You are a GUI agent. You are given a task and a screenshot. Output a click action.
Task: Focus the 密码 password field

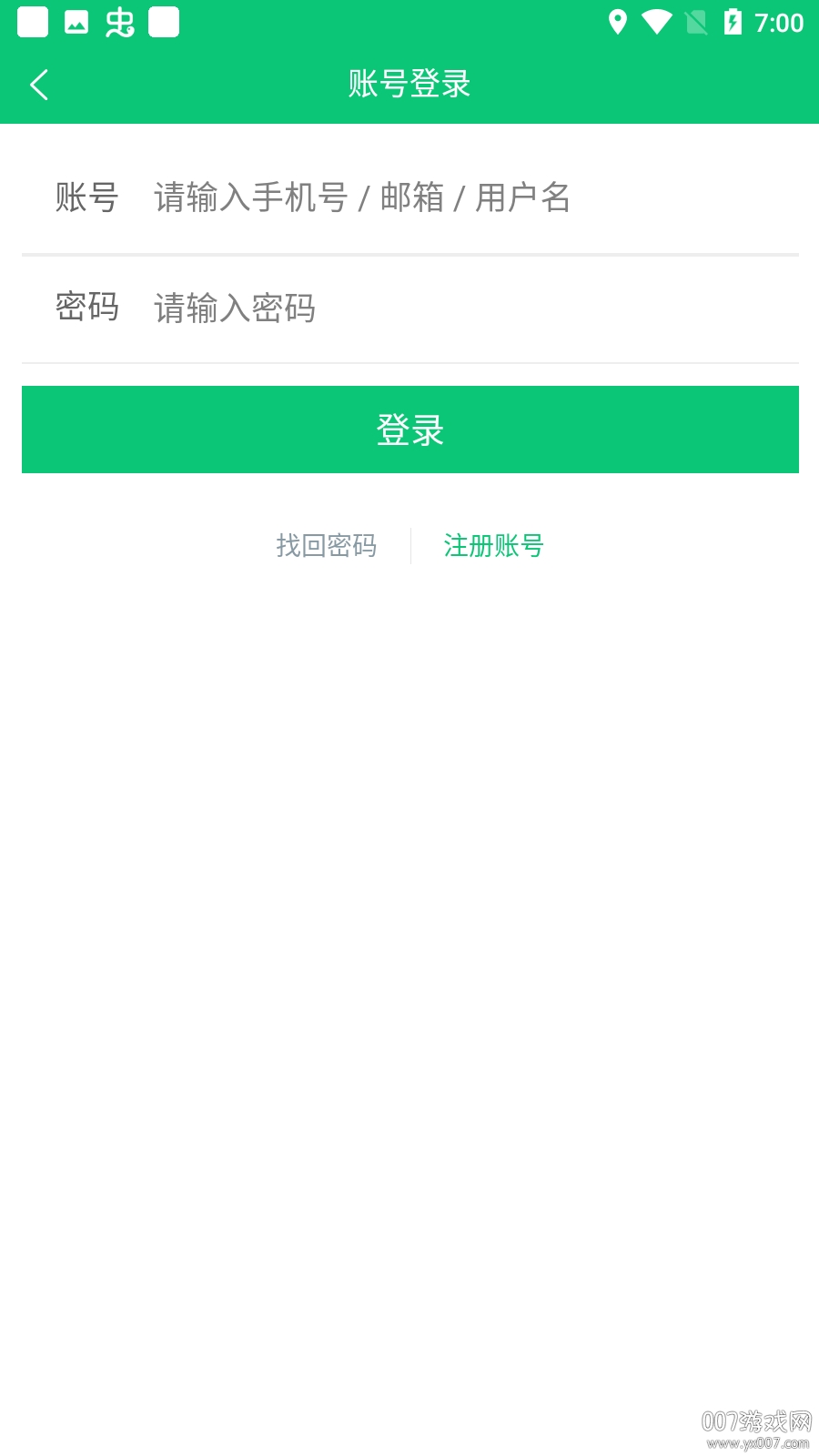473,308
